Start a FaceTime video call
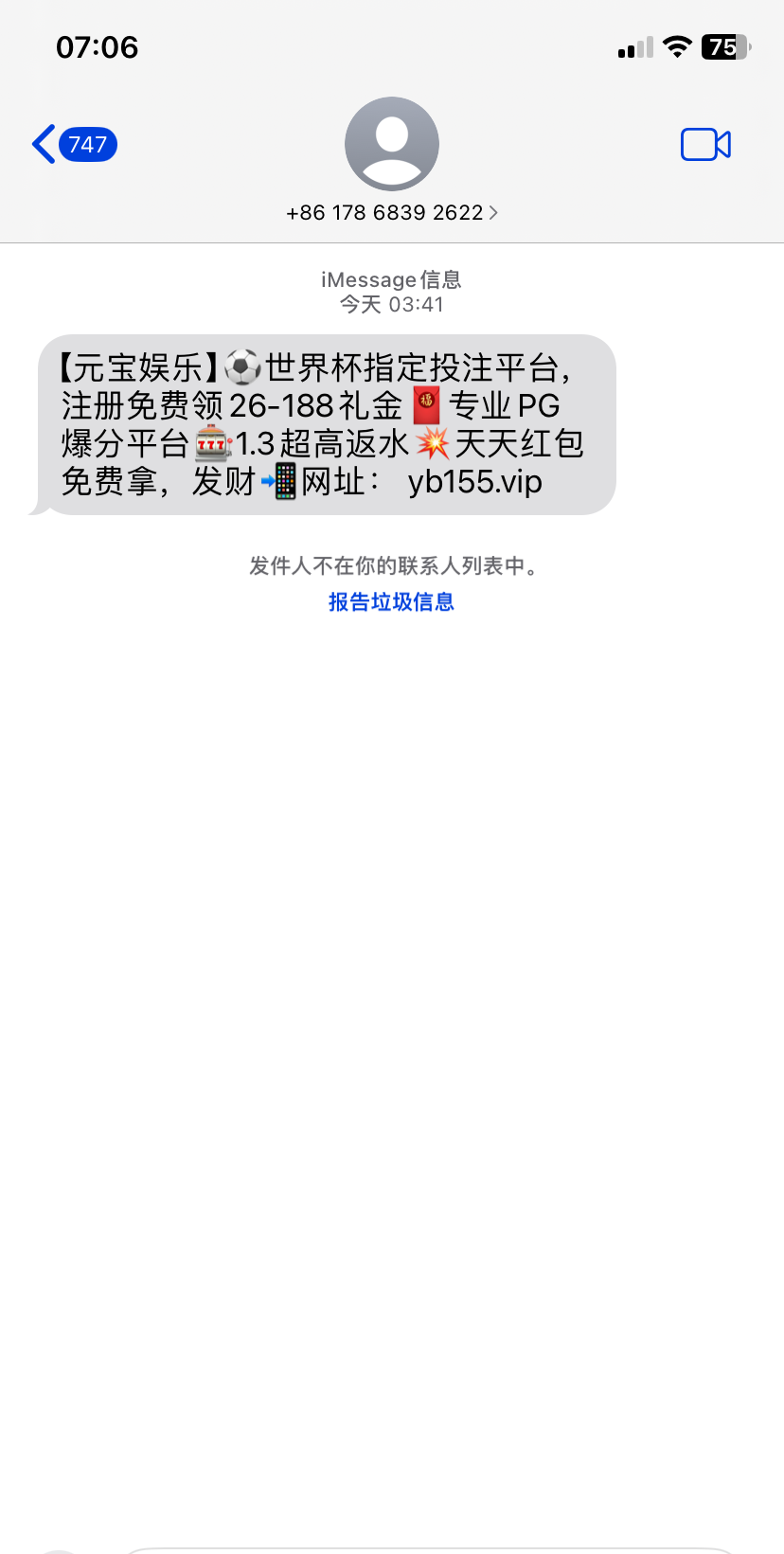 [x=705, y=145]
